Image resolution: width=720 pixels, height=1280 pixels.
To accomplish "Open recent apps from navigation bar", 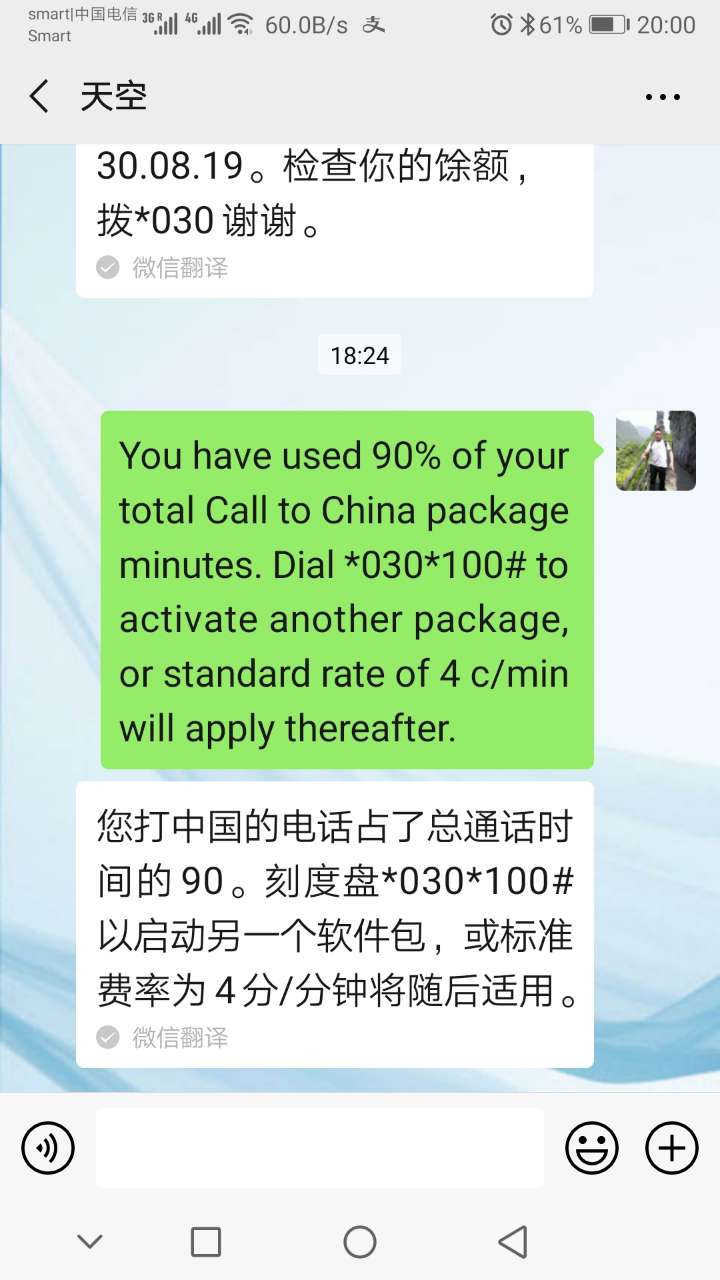I will pyautogui.click(x=206, y=1242).
